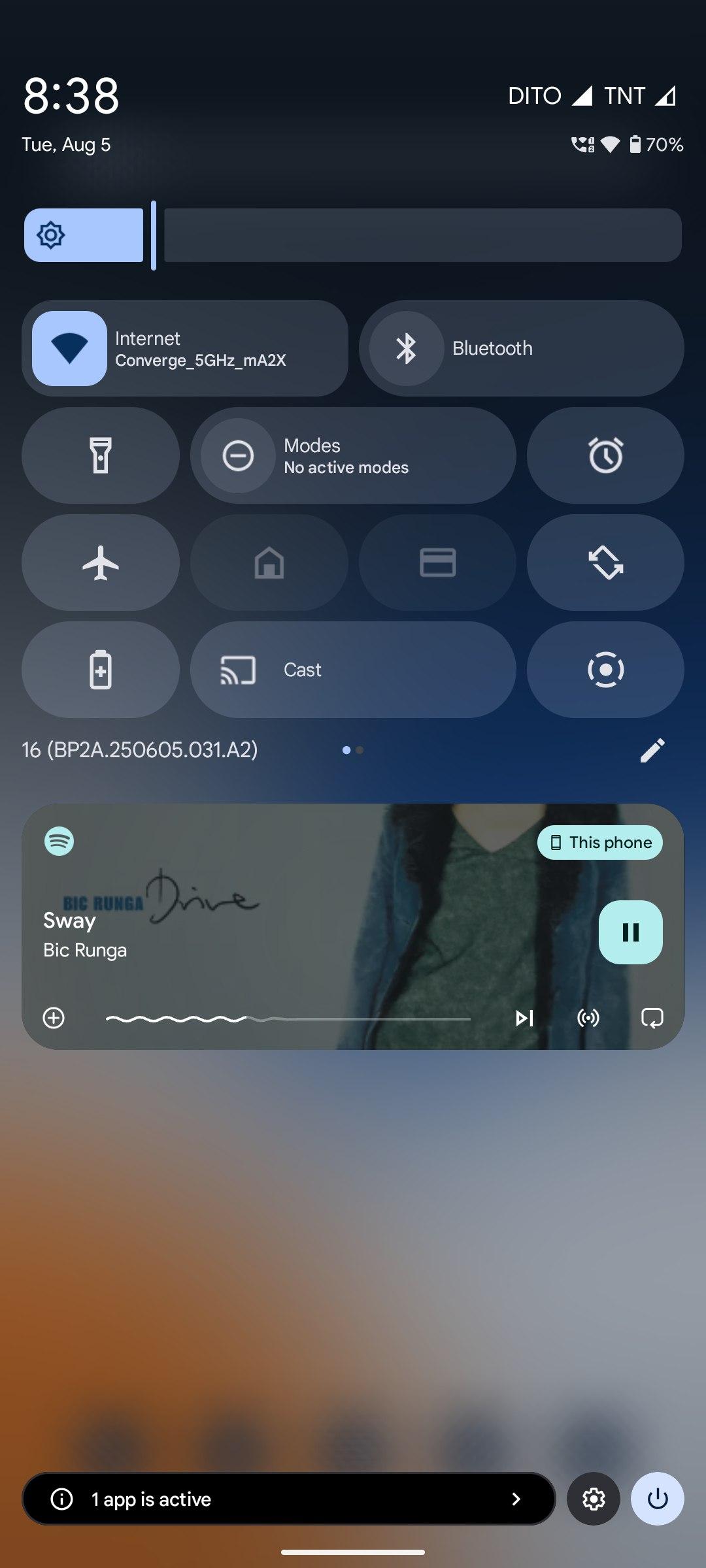The height and width of the screenshot is (1568, 706).
Task: Turn on the flashlight
Action: click(101, 455)
